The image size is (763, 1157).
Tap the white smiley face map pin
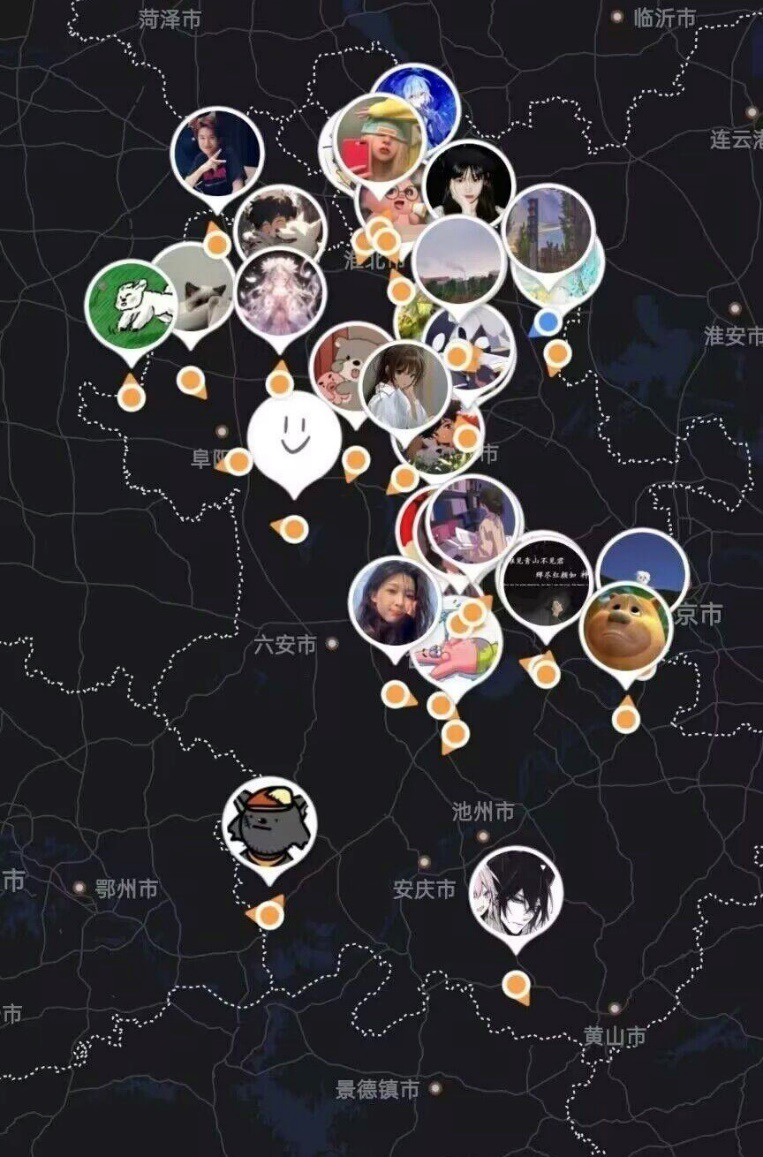click(x=294, y=437)
